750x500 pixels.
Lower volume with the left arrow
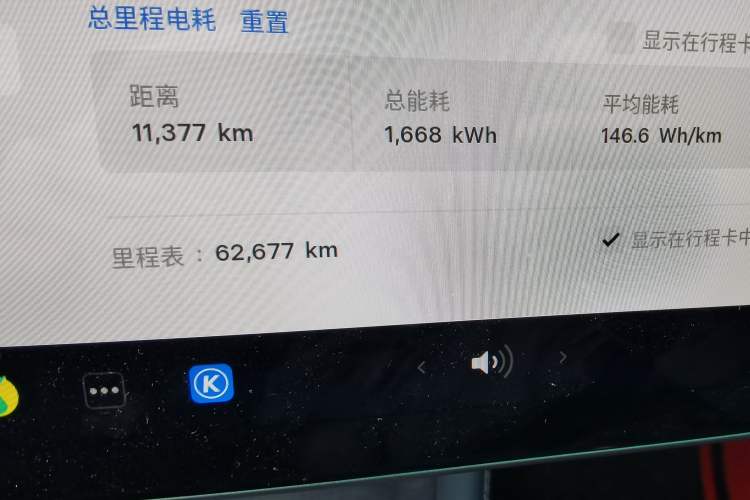click(421, 367)
